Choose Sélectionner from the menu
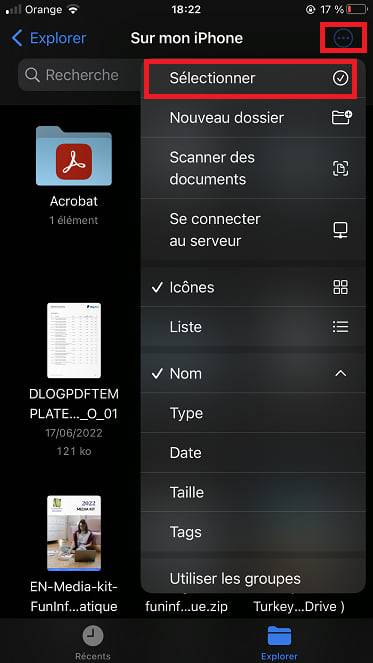Viewport: 373px width, 663px height. pos(253,78)
